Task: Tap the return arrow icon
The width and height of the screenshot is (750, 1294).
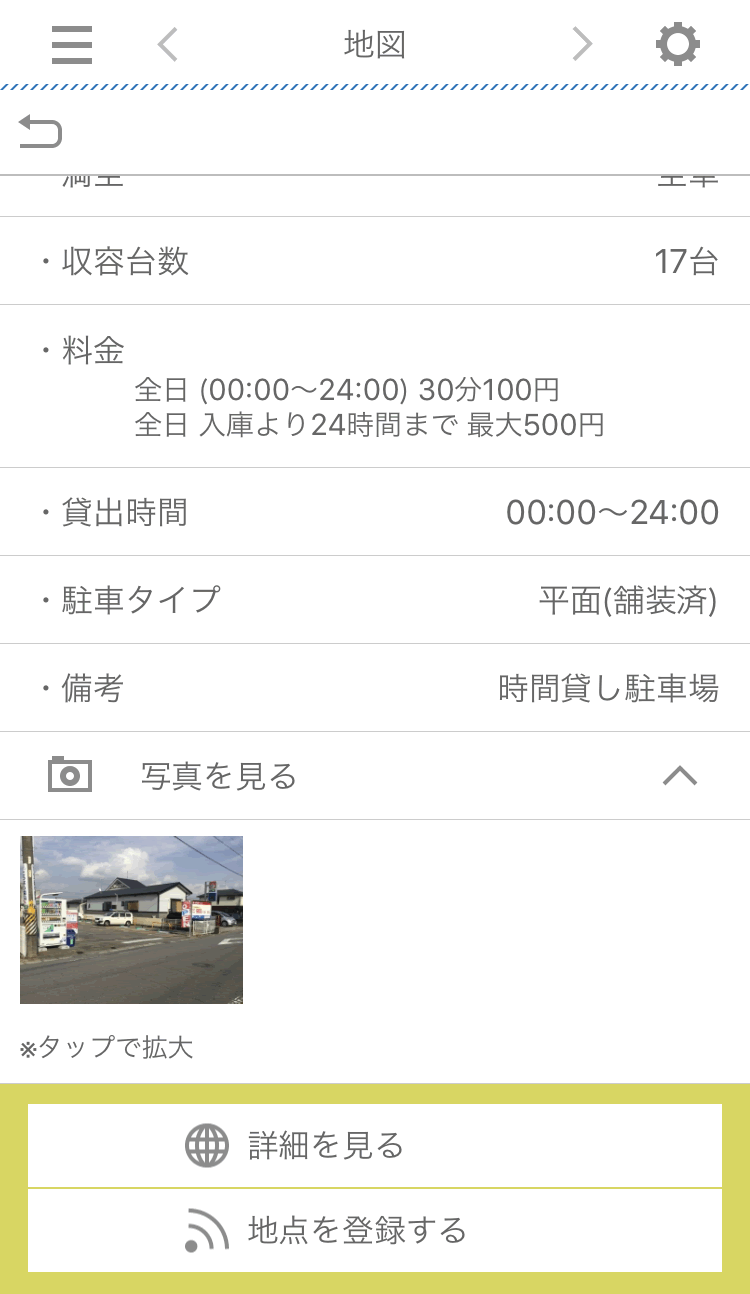Action: 41,131
